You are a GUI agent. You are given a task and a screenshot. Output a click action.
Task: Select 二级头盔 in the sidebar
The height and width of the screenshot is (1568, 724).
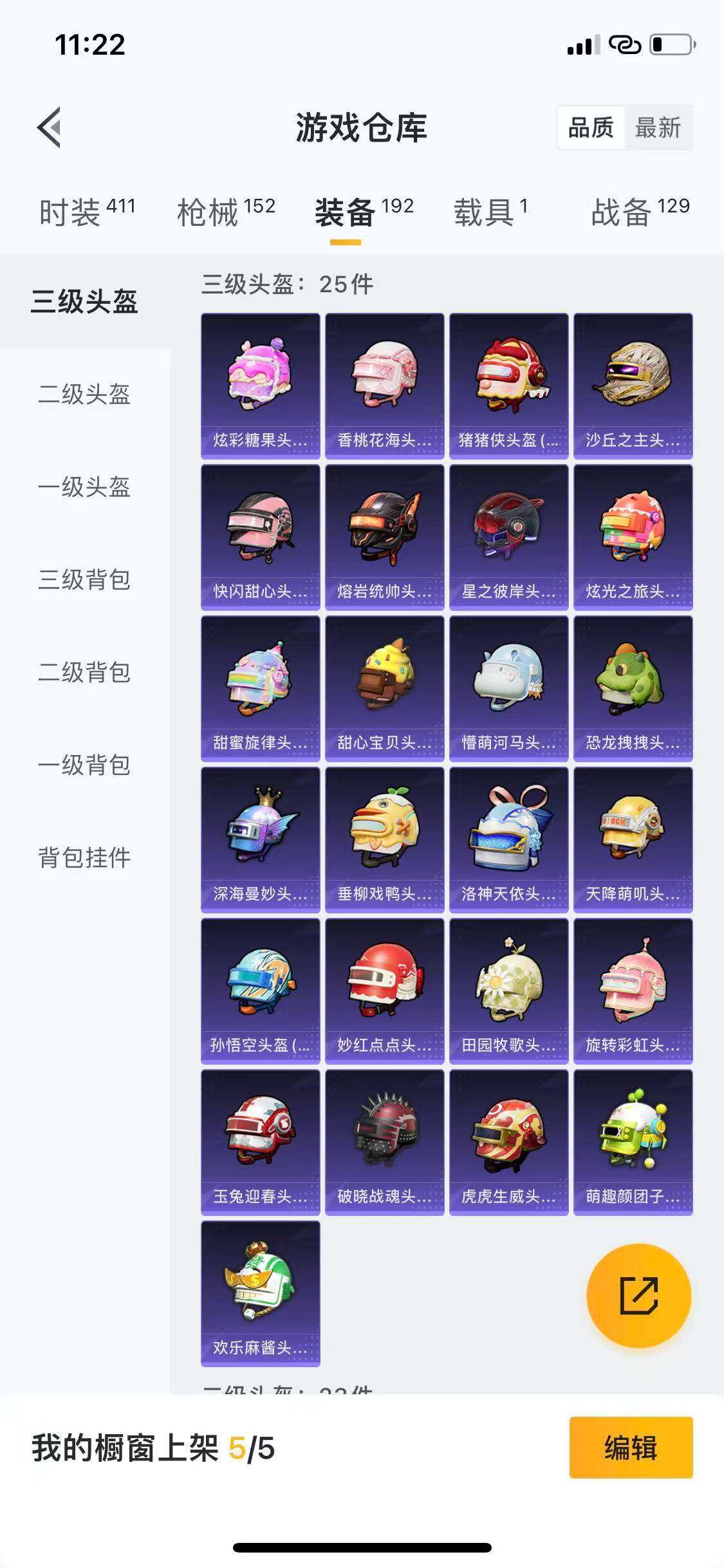click(84, 394)
